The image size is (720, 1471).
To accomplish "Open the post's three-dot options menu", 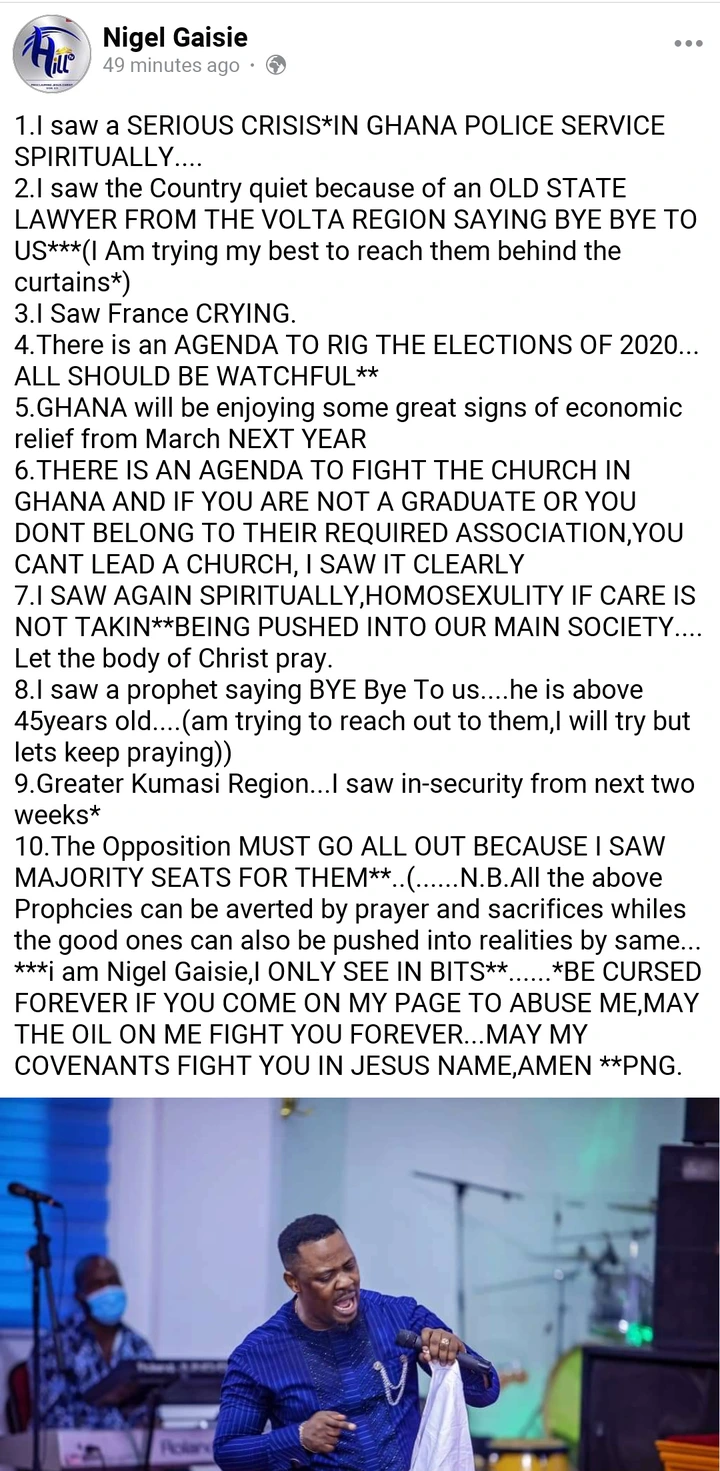I will (688, 44).
